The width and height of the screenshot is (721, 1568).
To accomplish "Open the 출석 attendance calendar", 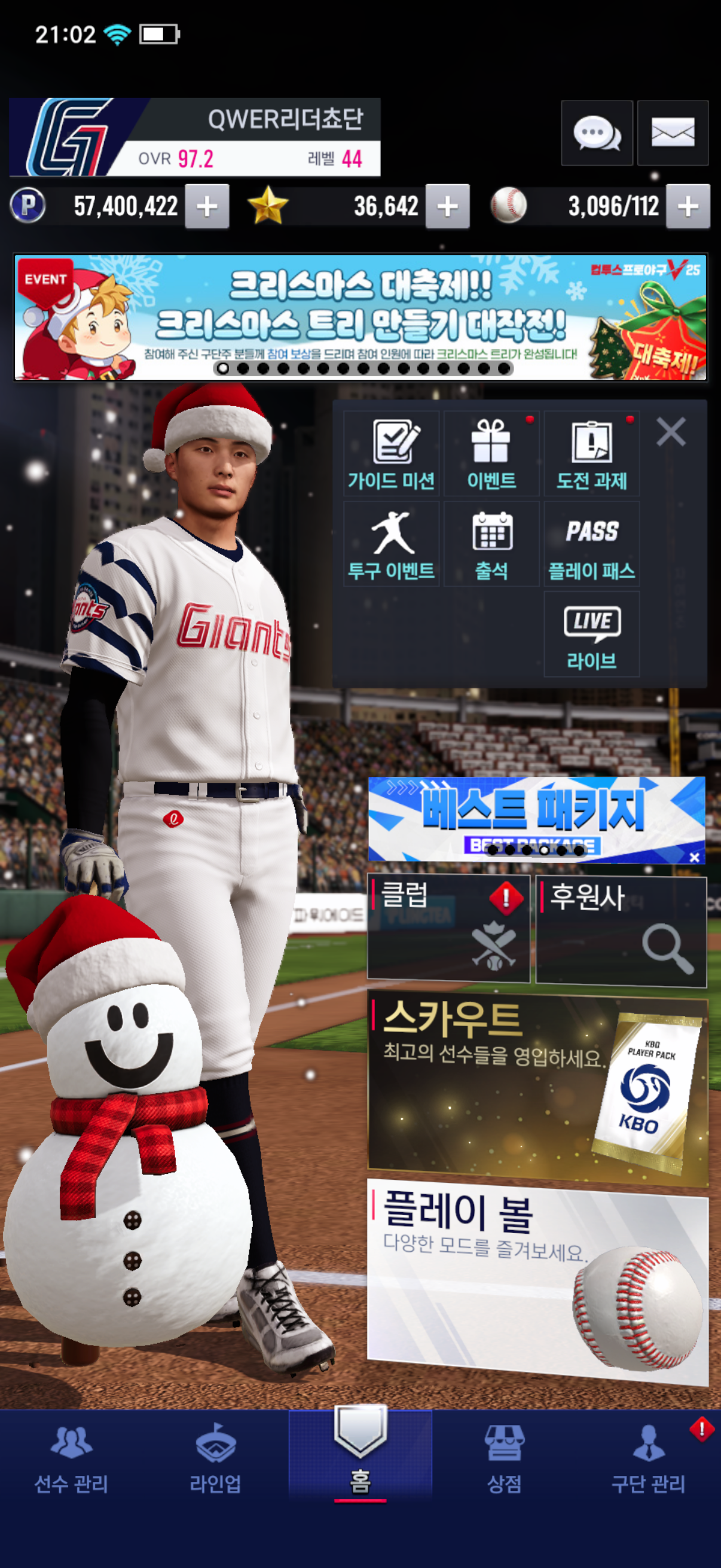I will click(x=491, y=544).
